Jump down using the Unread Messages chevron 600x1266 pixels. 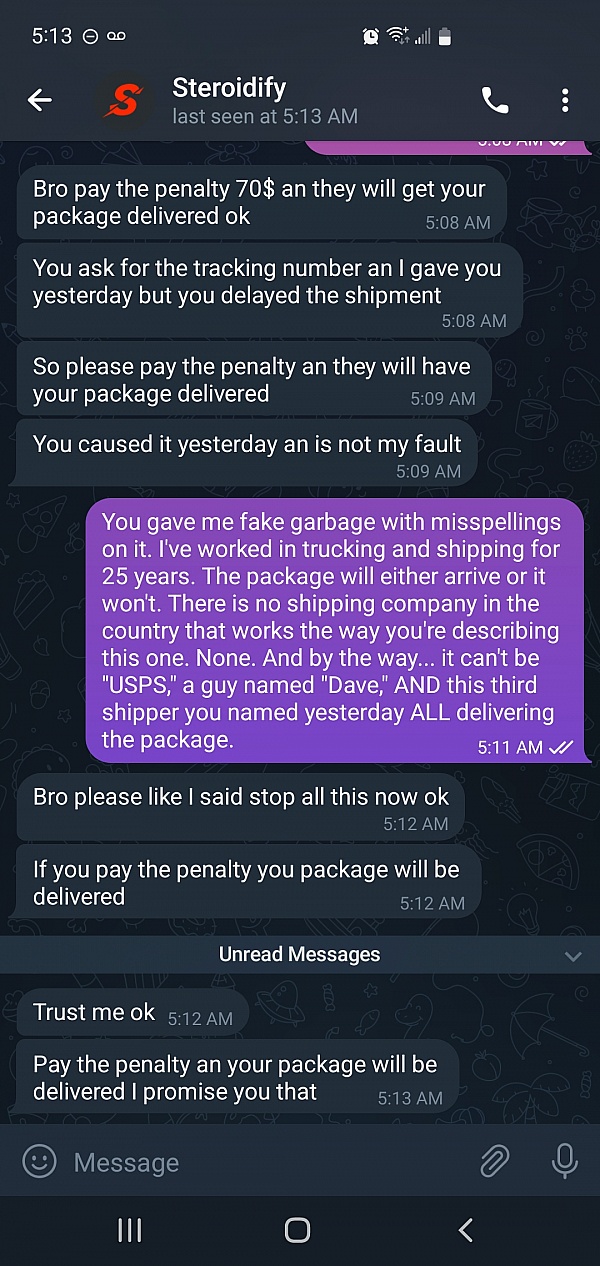pyautogui.click(x=573, y=956)
